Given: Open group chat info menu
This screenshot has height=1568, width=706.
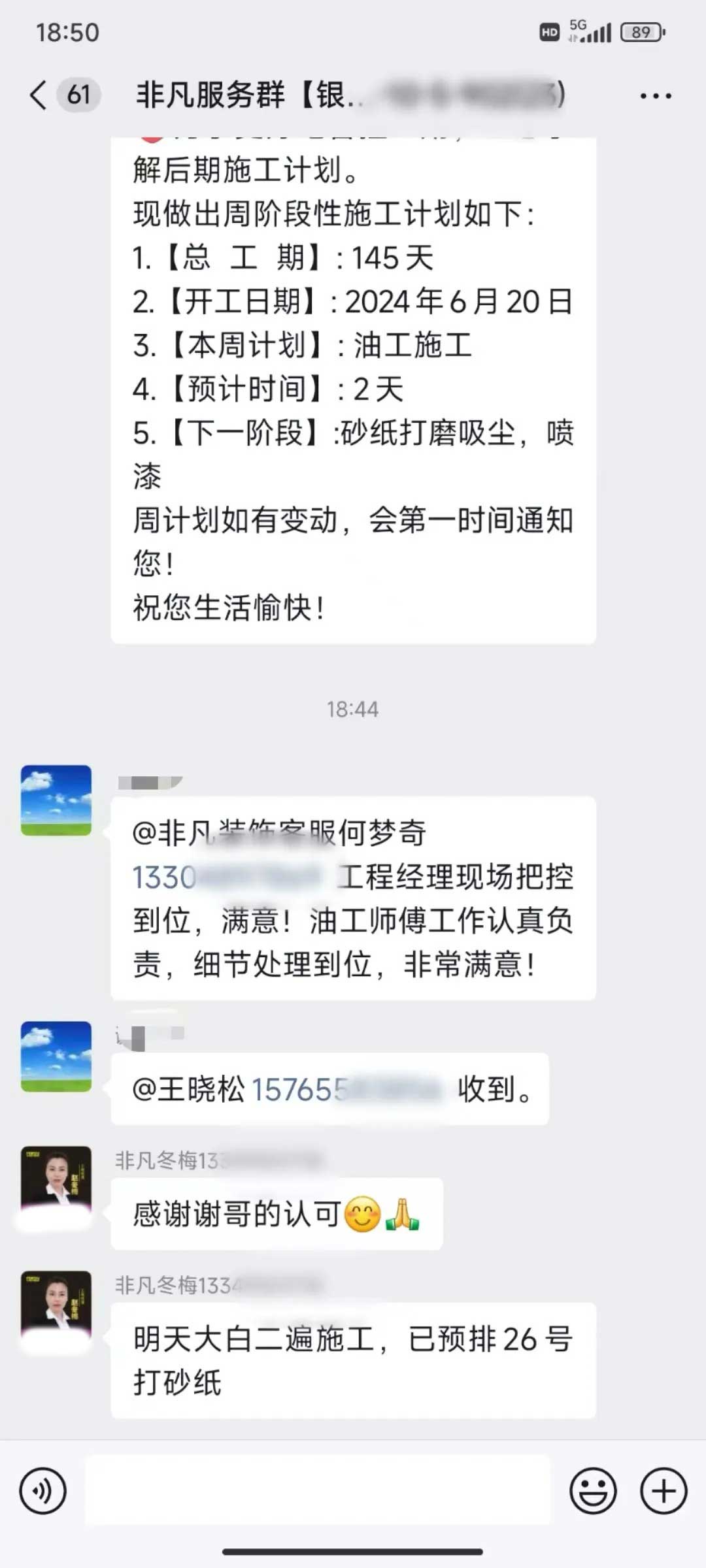Looking at the screenshot, I should (x=655, y=96).
